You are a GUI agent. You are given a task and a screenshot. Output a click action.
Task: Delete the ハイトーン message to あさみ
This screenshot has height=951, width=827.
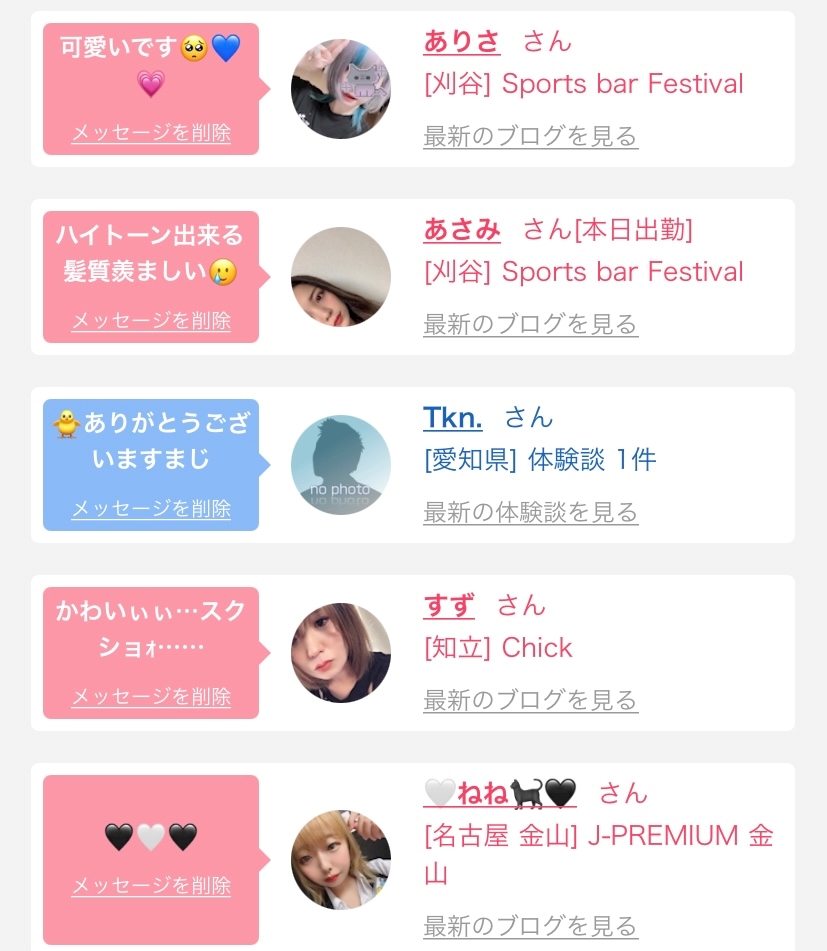(151, 320)
